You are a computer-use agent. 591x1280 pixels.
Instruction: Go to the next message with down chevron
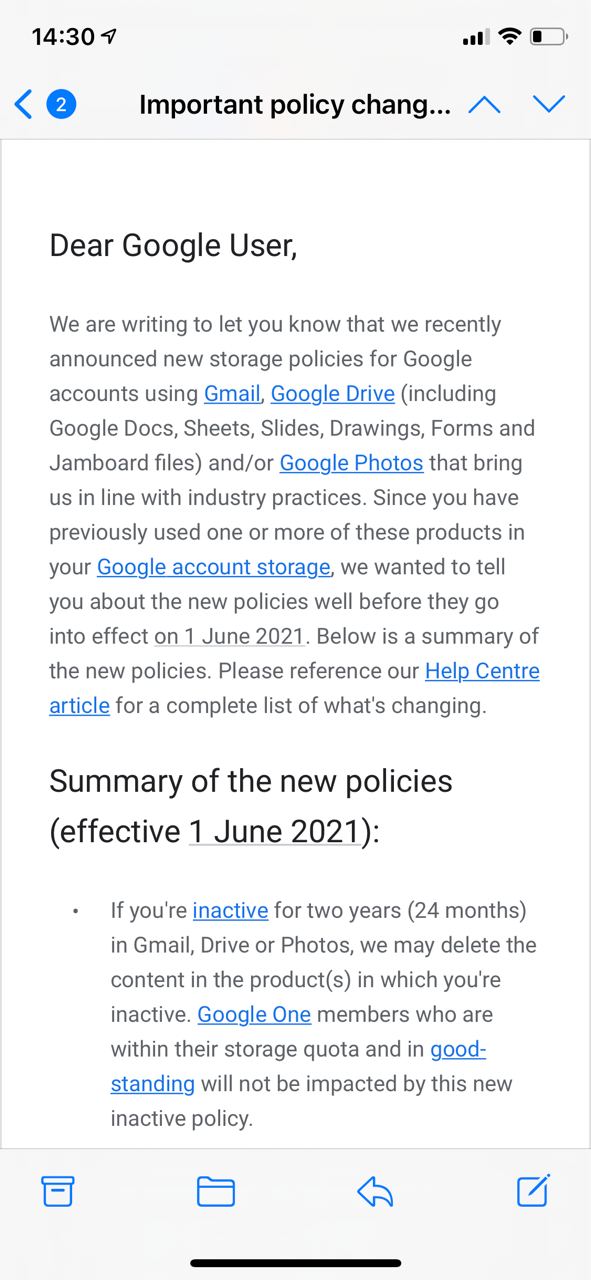coord(549,104)
